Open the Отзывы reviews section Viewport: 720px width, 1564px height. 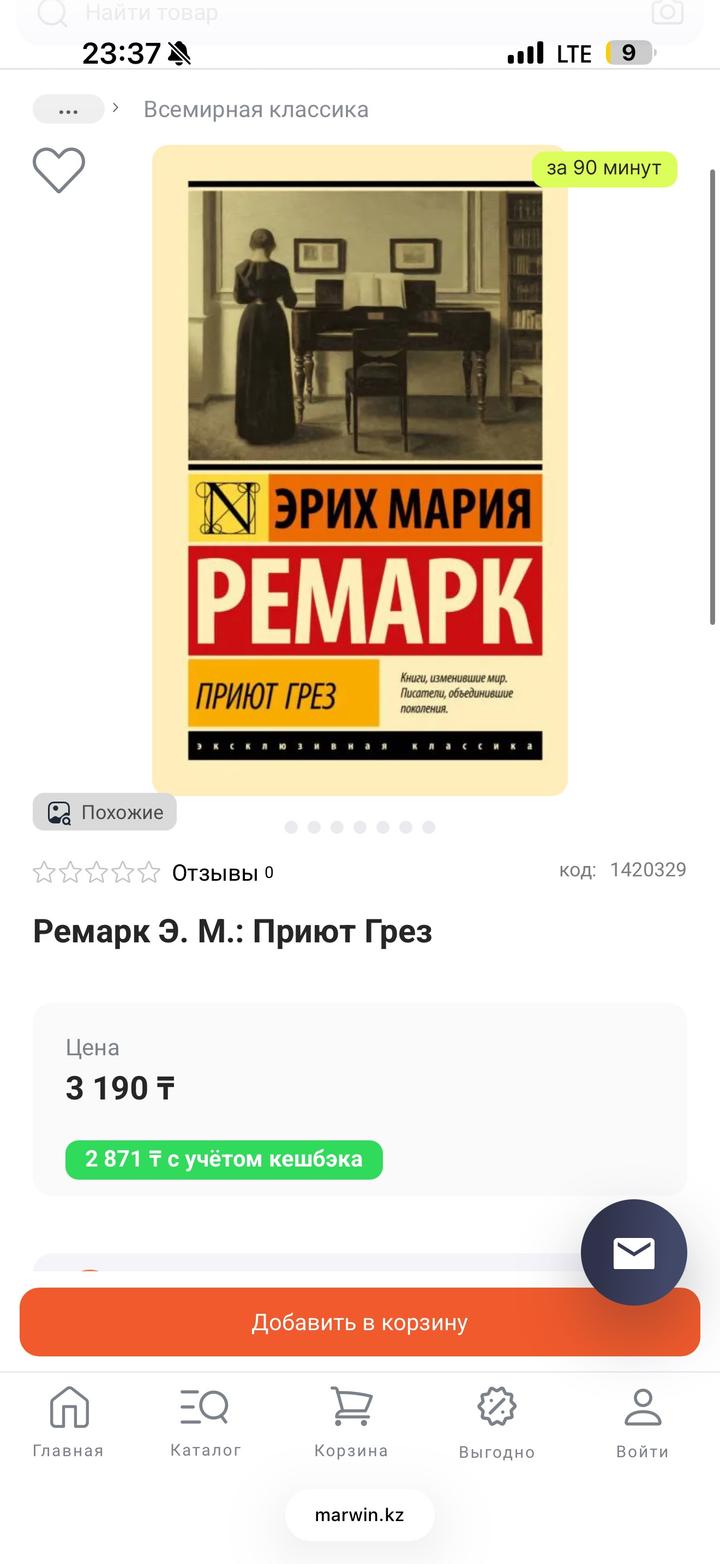click(215, 873)
